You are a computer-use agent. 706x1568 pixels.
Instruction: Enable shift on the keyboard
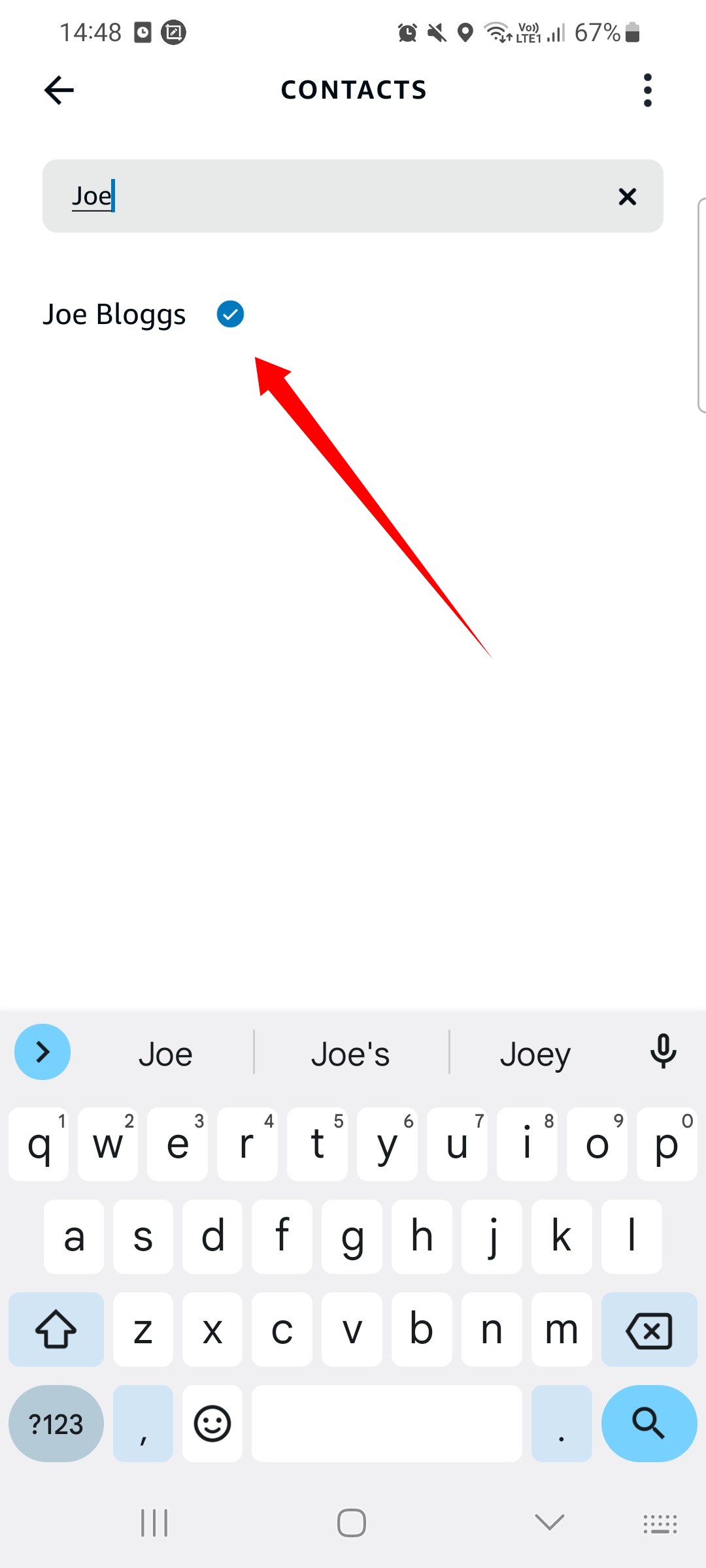[56, 1330]
